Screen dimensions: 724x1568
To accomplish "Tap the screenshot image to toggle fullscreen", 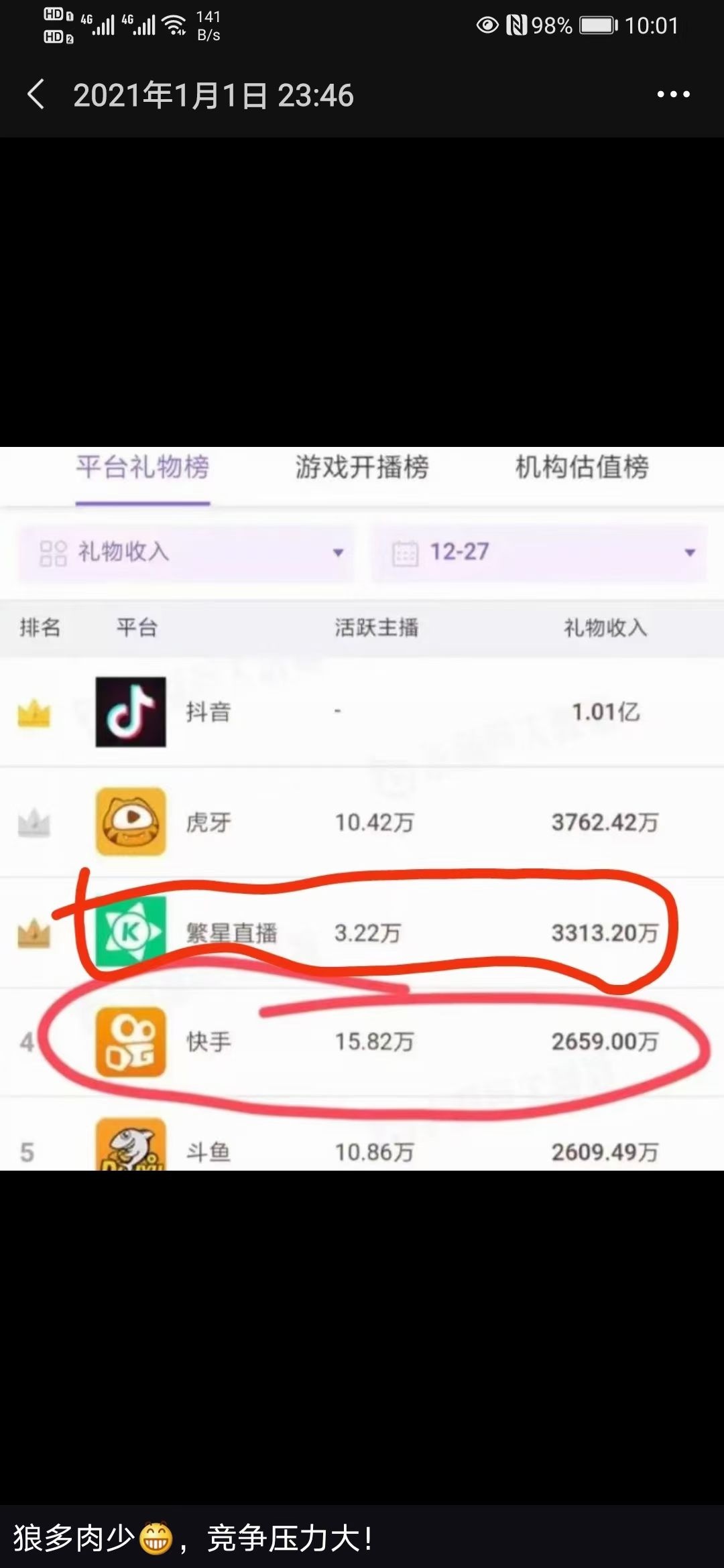I will [x=362, y=807].
